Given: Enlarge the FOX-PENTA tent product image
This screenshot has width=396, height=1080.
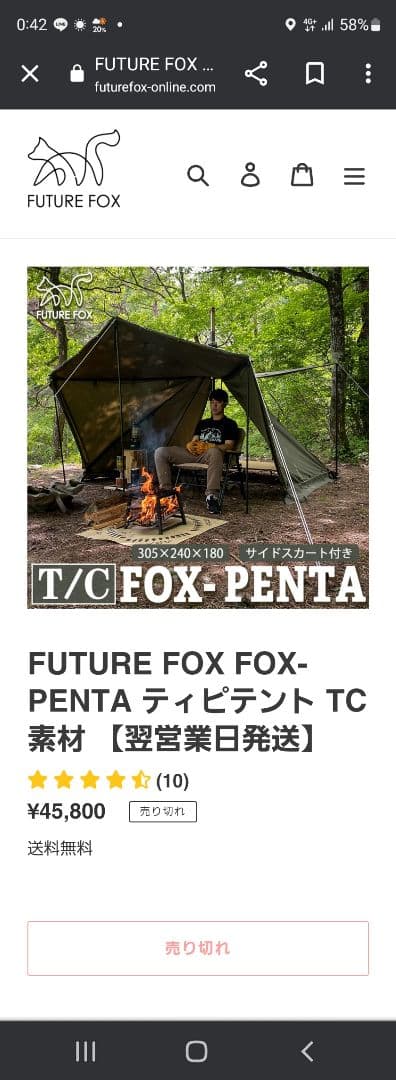Looking at the screenshot, I should point(198,437).
